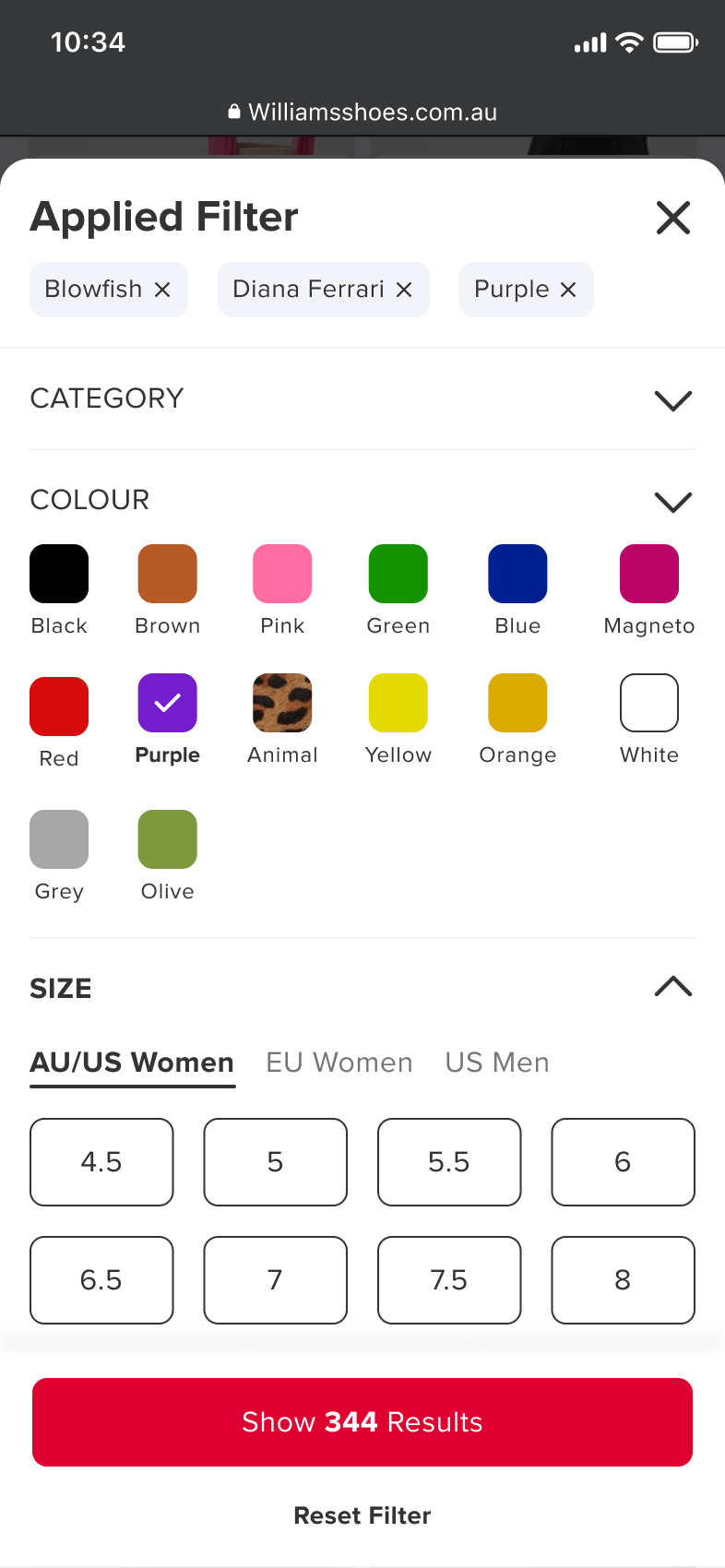Viewport: 725px width, 1568px height.
Task: Choose the Pink colour swatch
Action: coord(282,574)
